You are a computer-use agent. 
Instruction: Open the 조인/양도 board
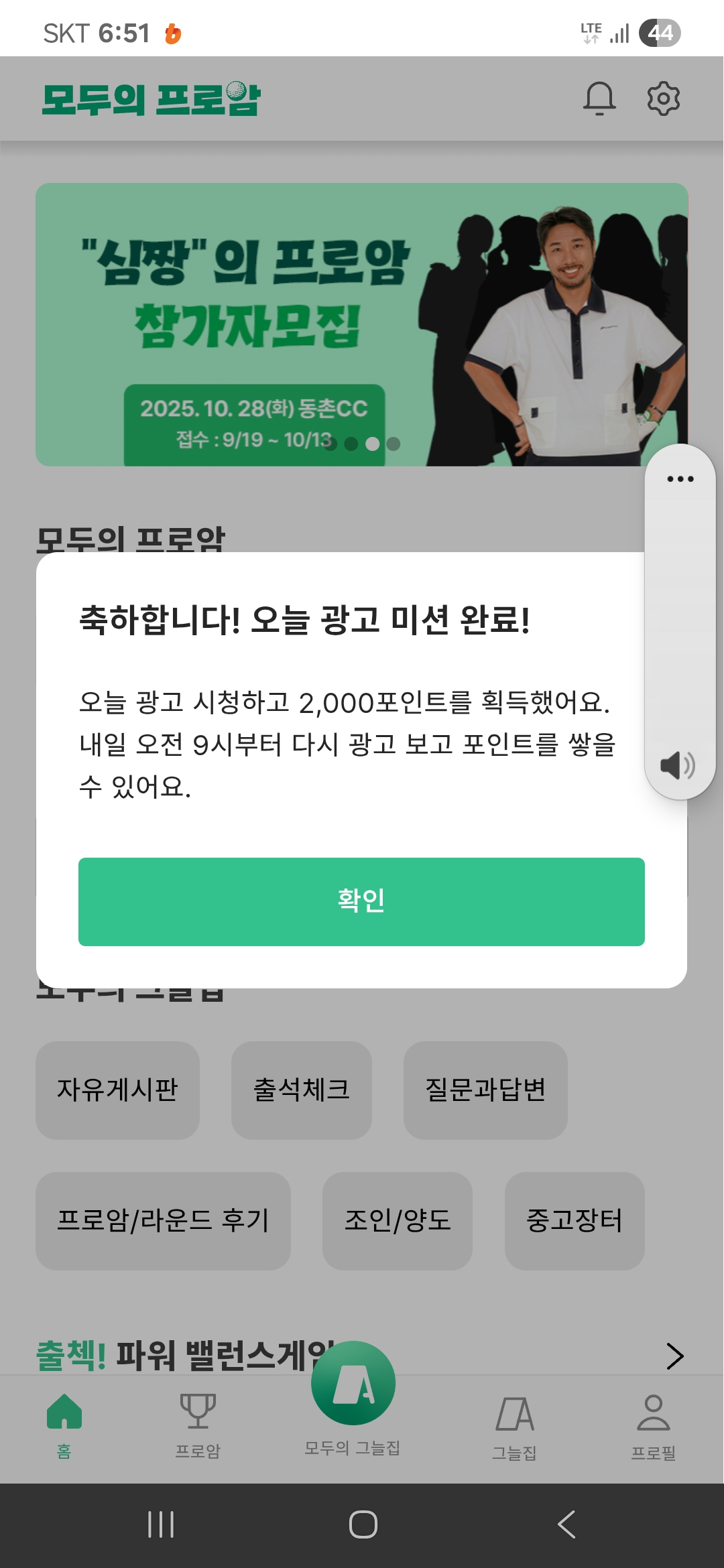(x=397, y=1221)
